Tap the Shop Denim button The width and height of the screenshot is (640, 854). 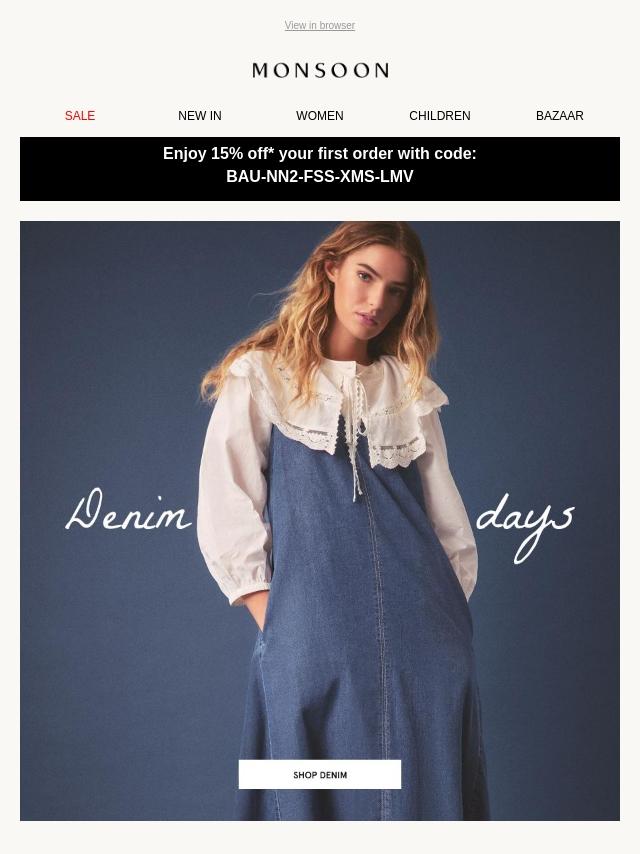click(x=320, y=775)
